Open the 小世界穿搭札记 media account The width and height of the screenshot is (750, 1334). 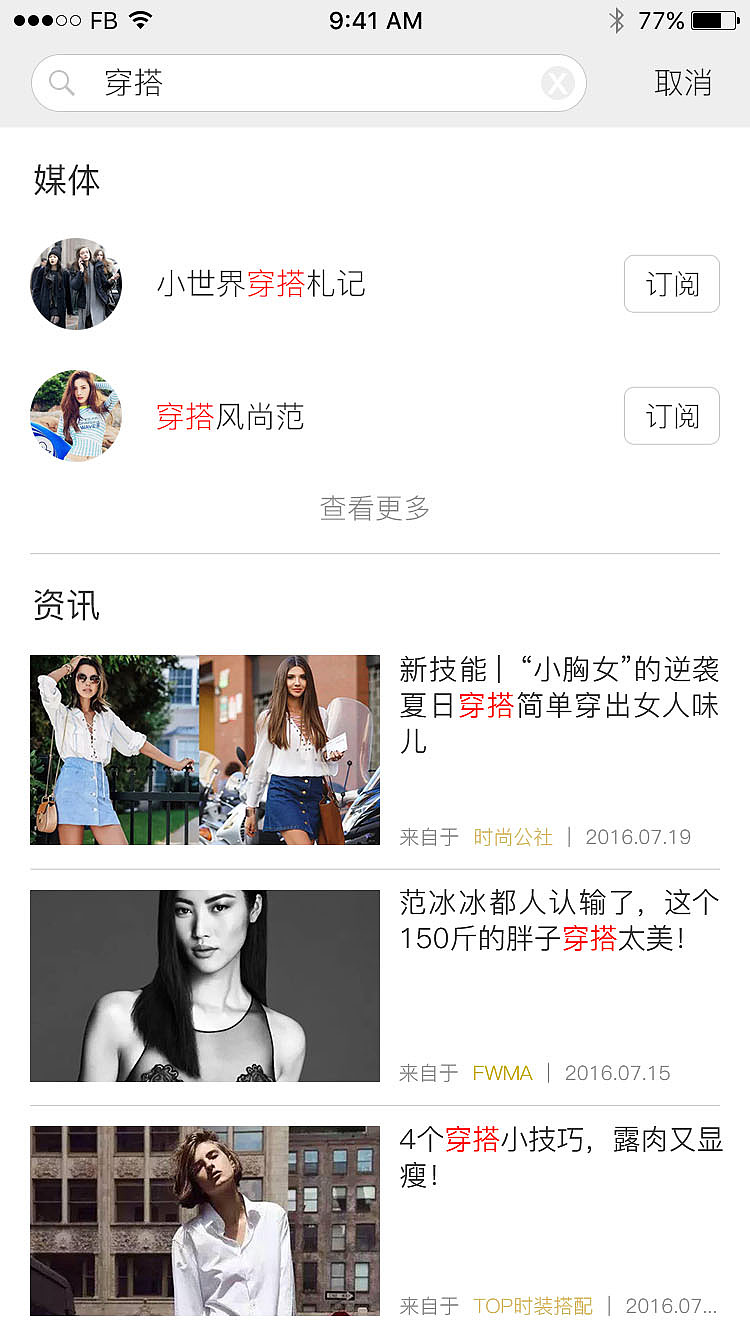[x=261, y=284]
